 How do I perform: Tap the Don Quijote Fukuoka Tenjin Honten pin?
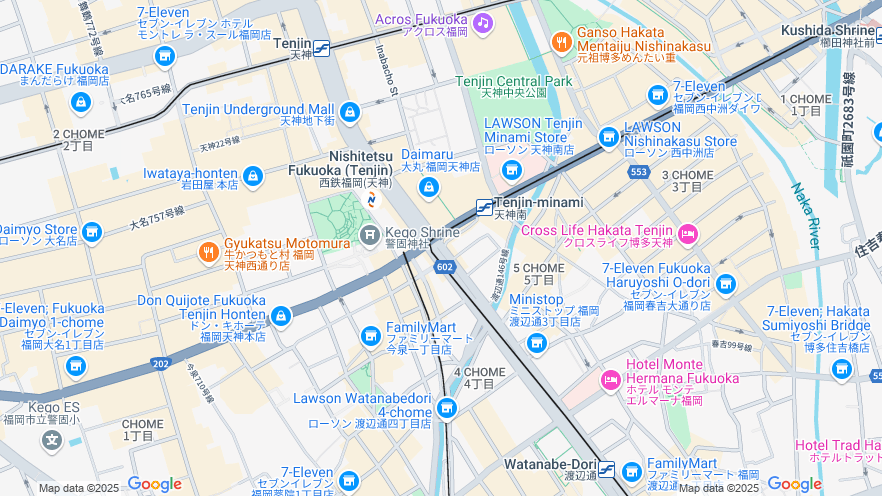point(281,316)
